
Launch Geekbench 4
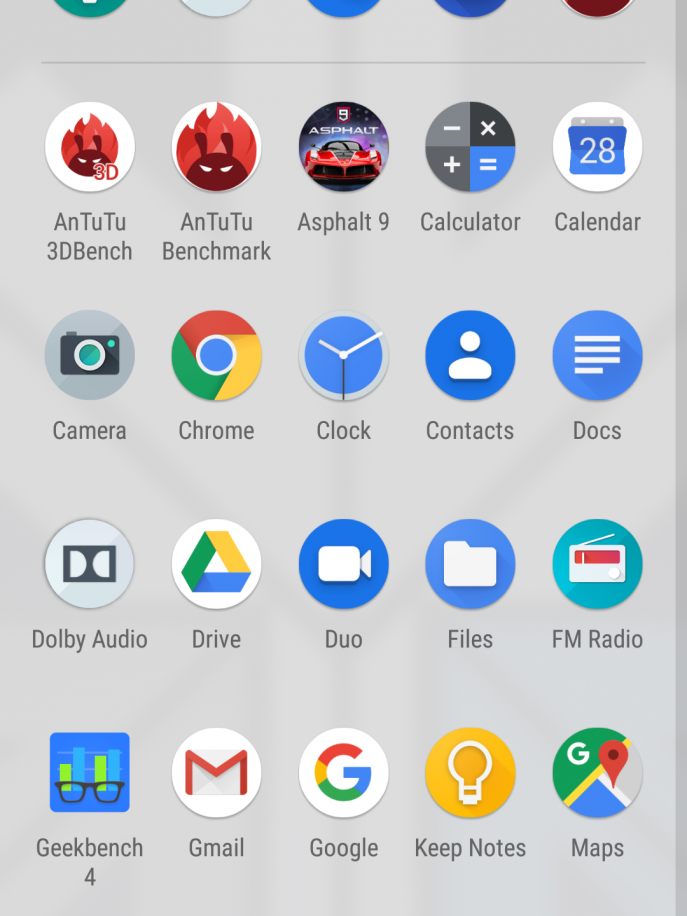click(x=90, y=772)
